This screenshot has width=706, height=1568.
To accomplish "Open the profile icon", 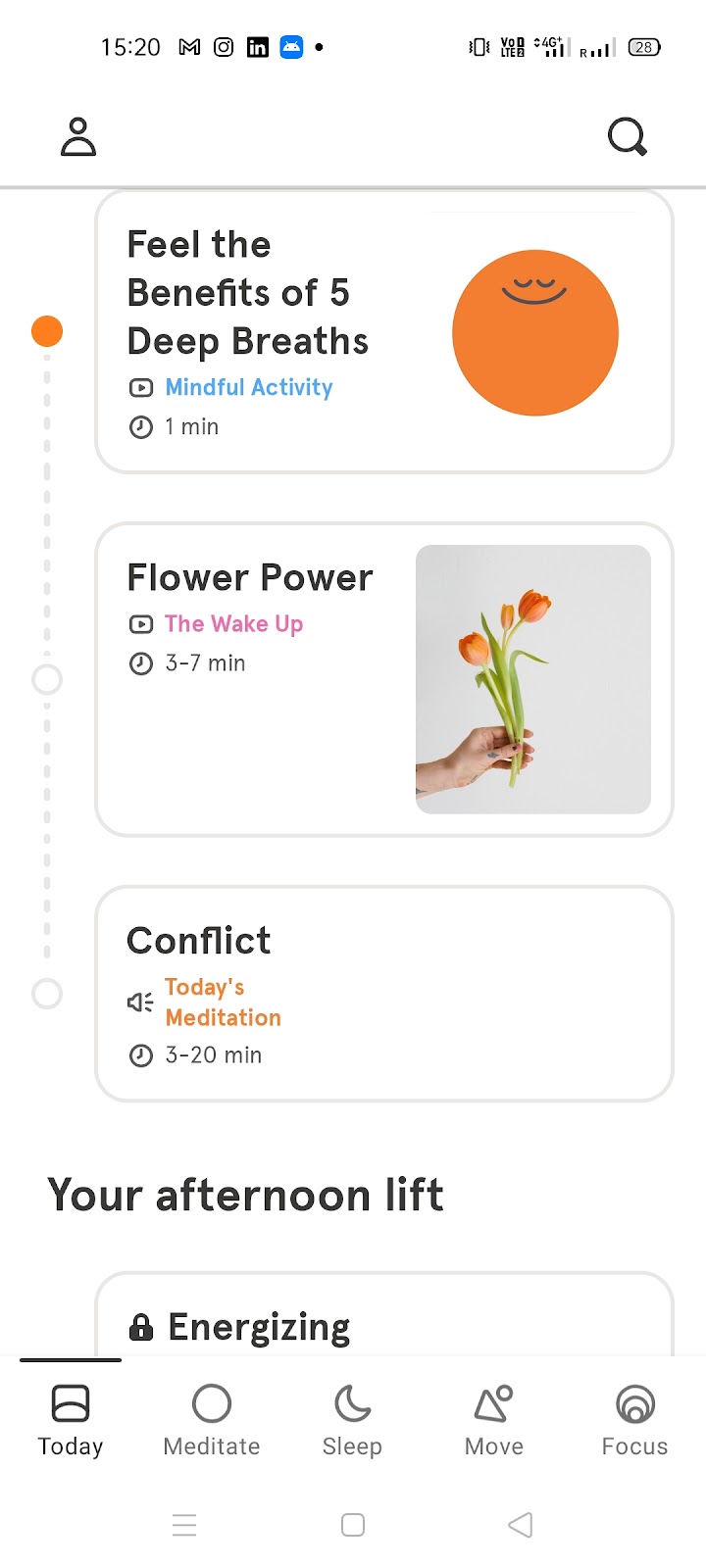I will pos(78,137).
